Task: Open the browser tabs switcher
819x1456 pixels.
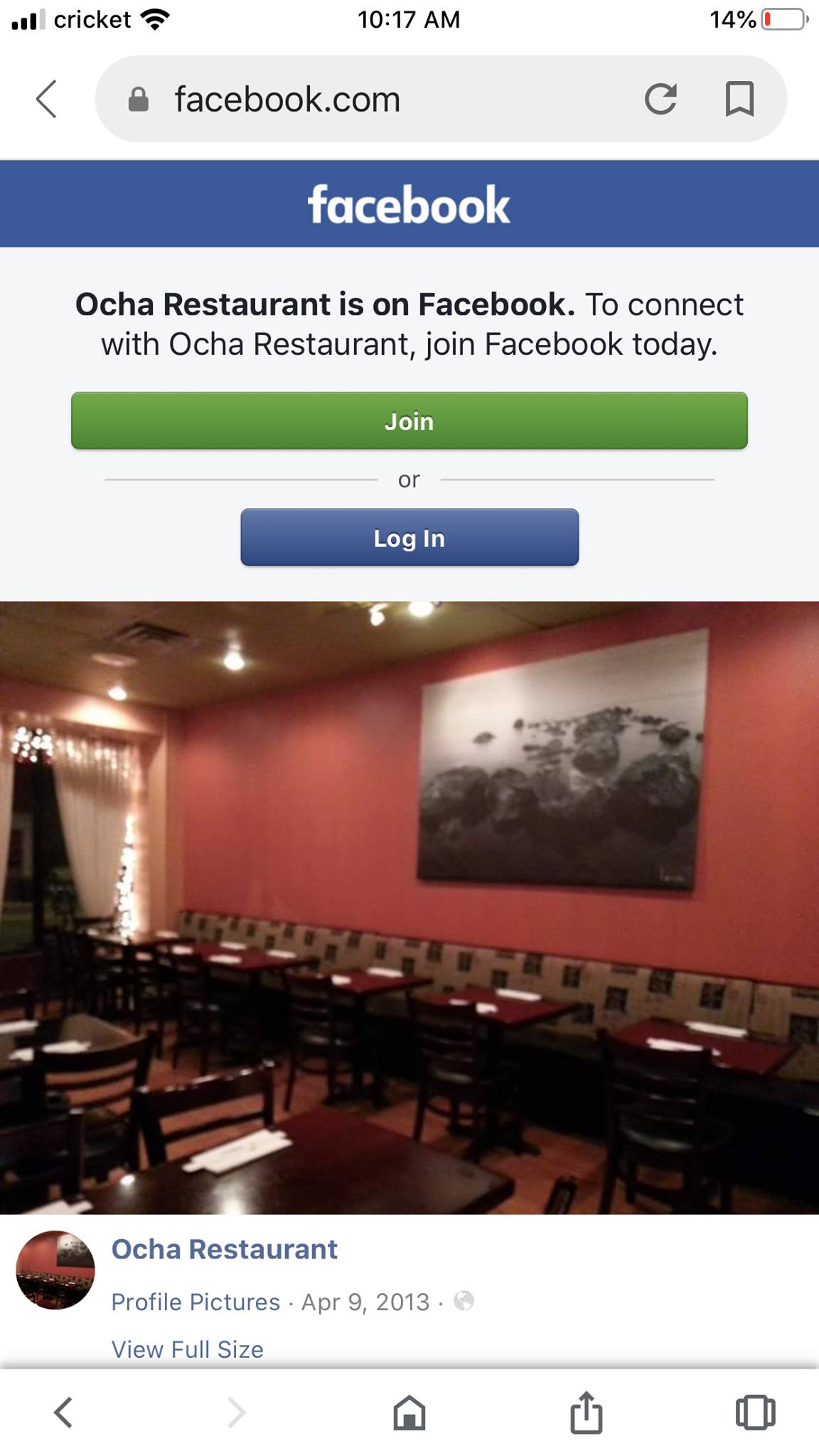Action: 755,1412
